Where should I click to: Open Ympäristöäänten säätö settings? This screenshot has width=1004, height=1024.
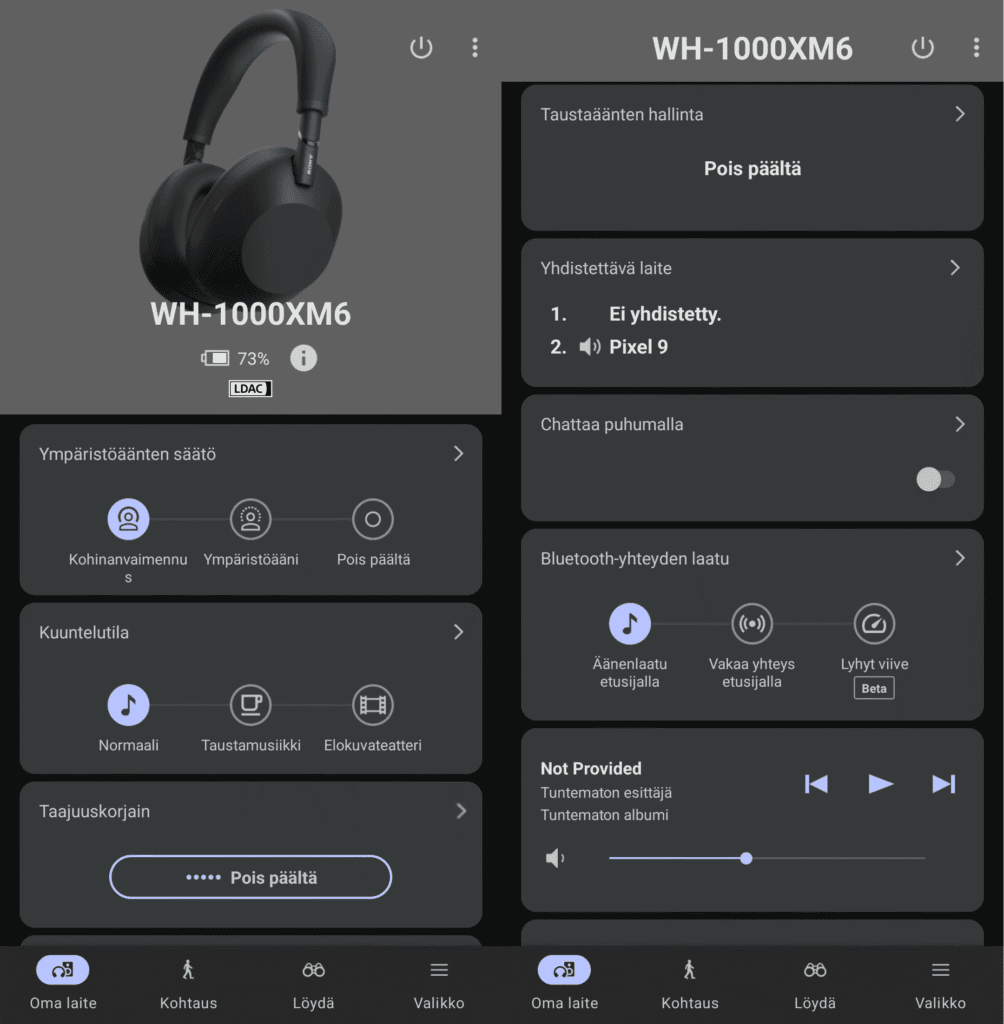458,454
